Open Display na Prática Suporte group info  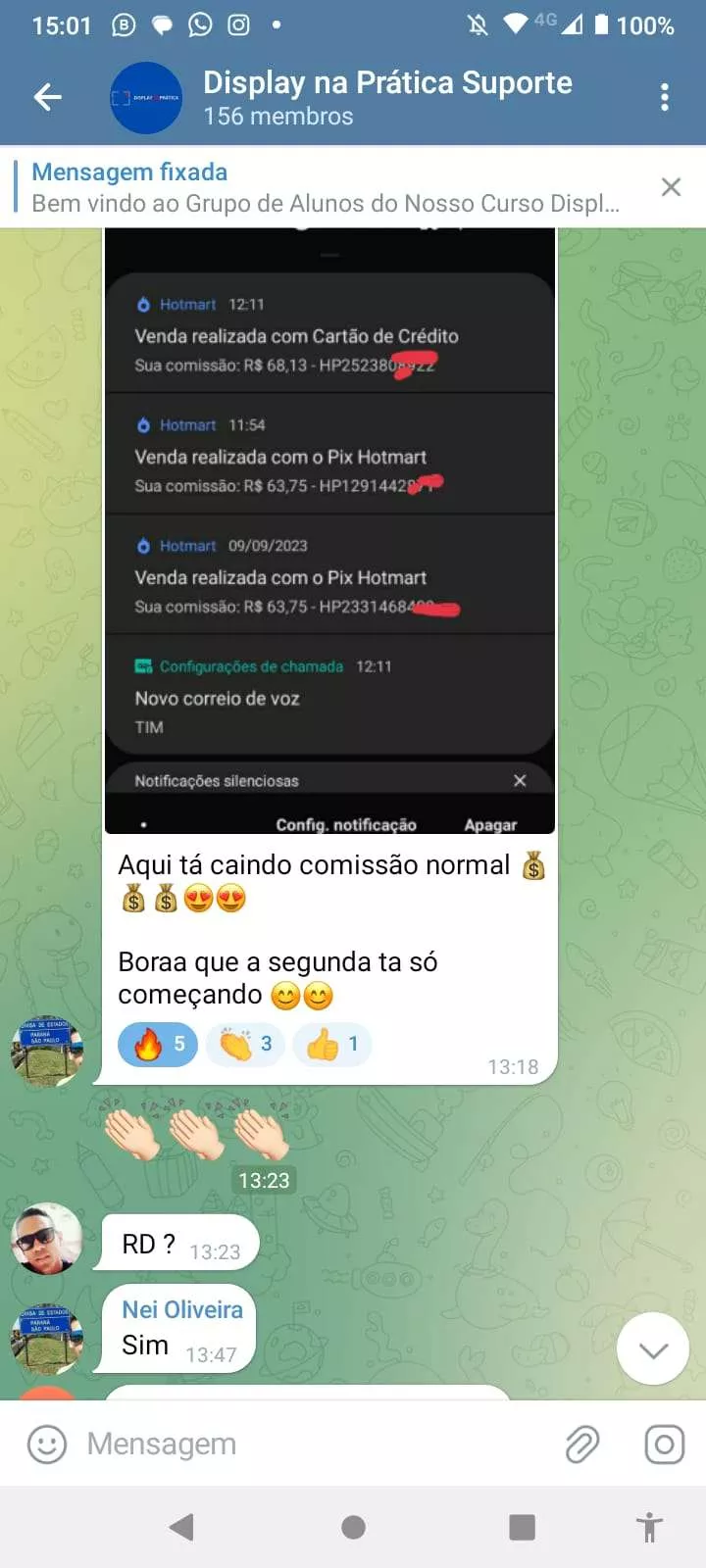[x=386, y=98]
